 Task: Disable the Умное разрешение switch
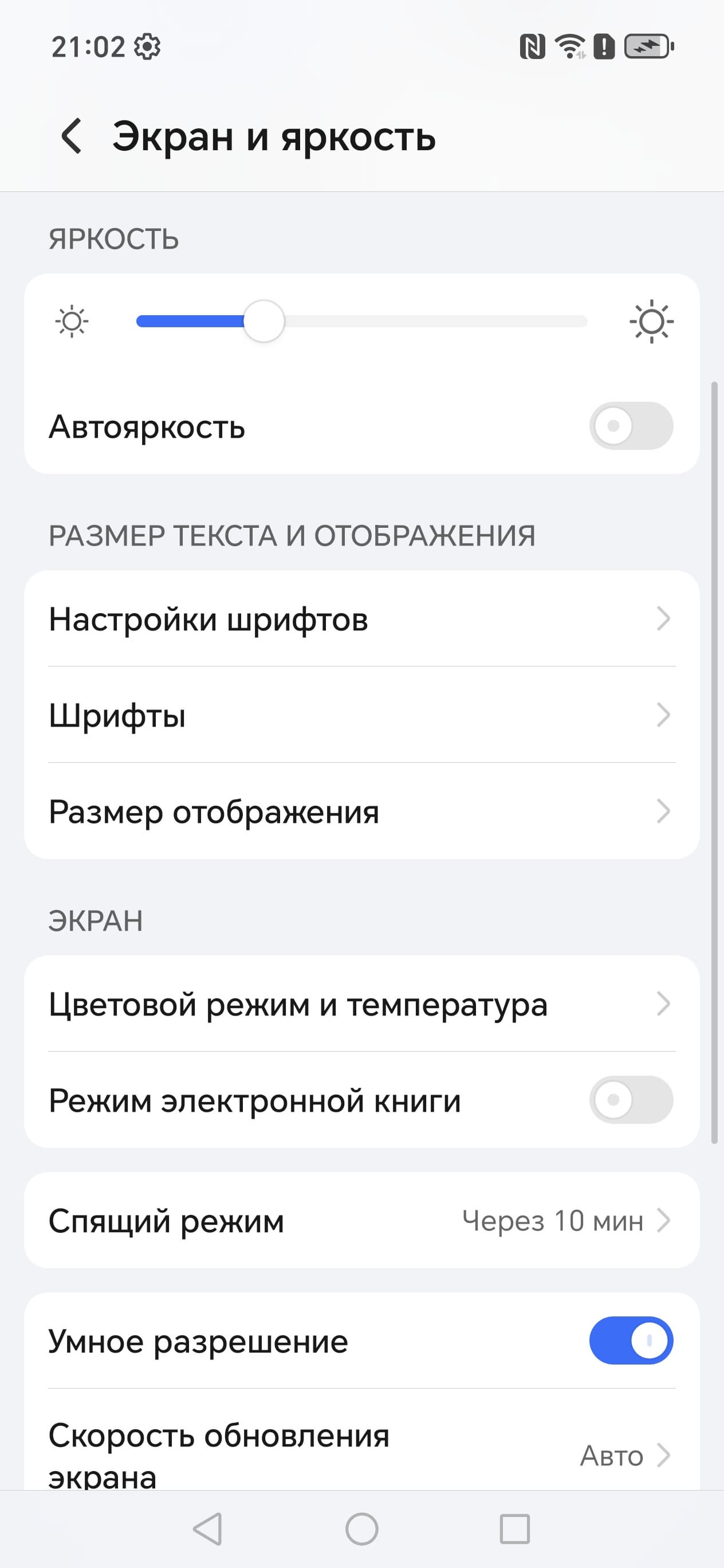[630, 1341]
